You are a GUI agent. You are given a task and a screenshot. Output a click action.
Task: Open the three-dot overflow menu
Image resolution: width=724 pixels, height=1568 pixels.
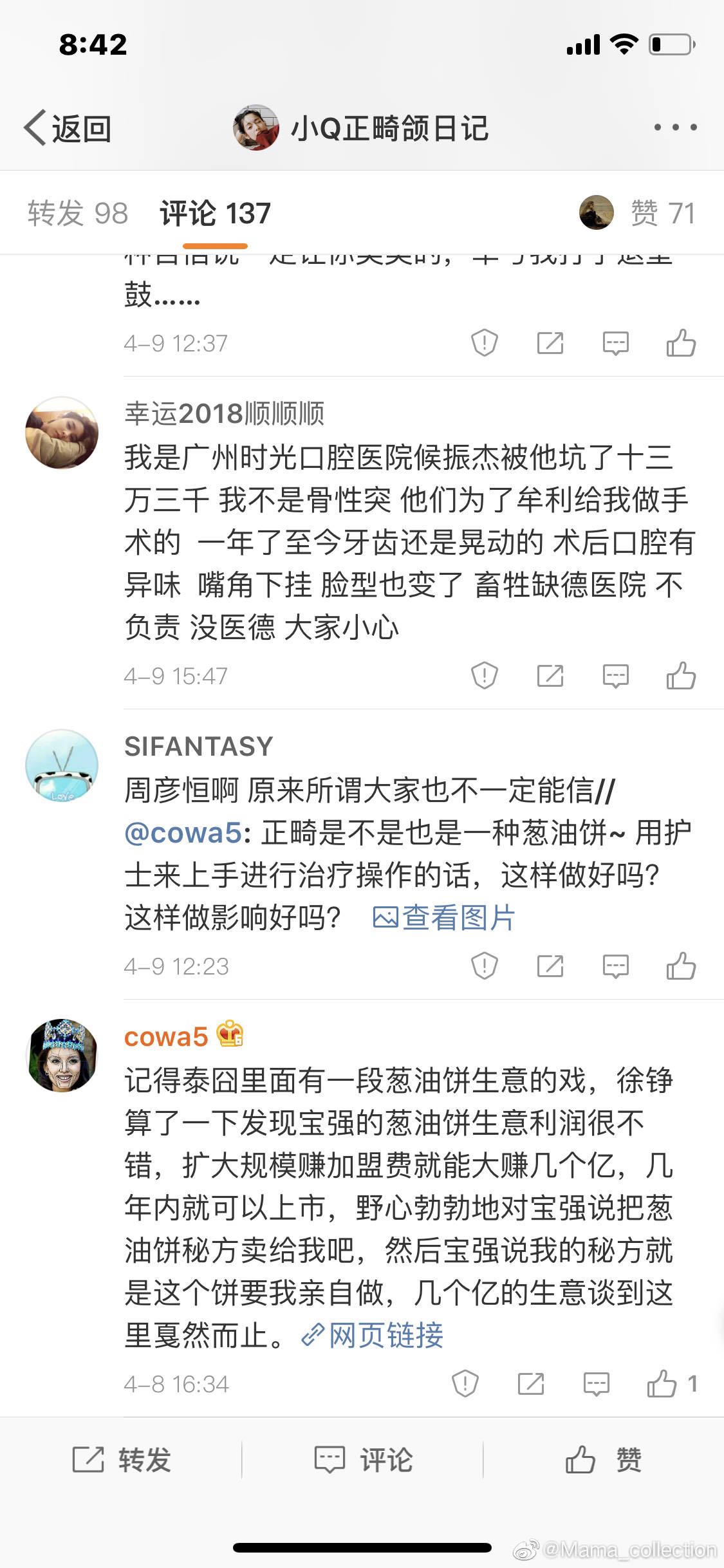(x=675, y=127)
